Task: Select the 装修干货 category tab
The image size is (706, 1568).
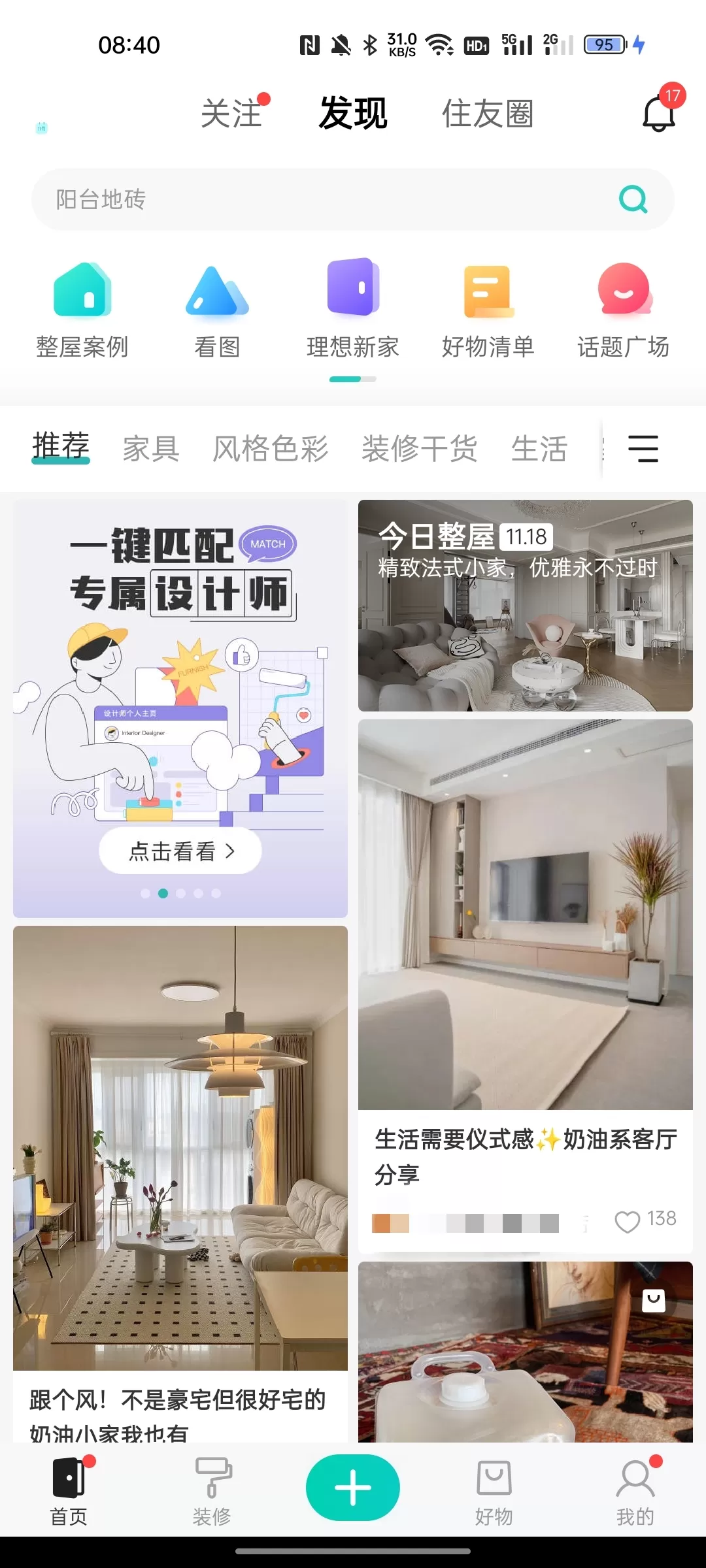Action: [420, 449]
